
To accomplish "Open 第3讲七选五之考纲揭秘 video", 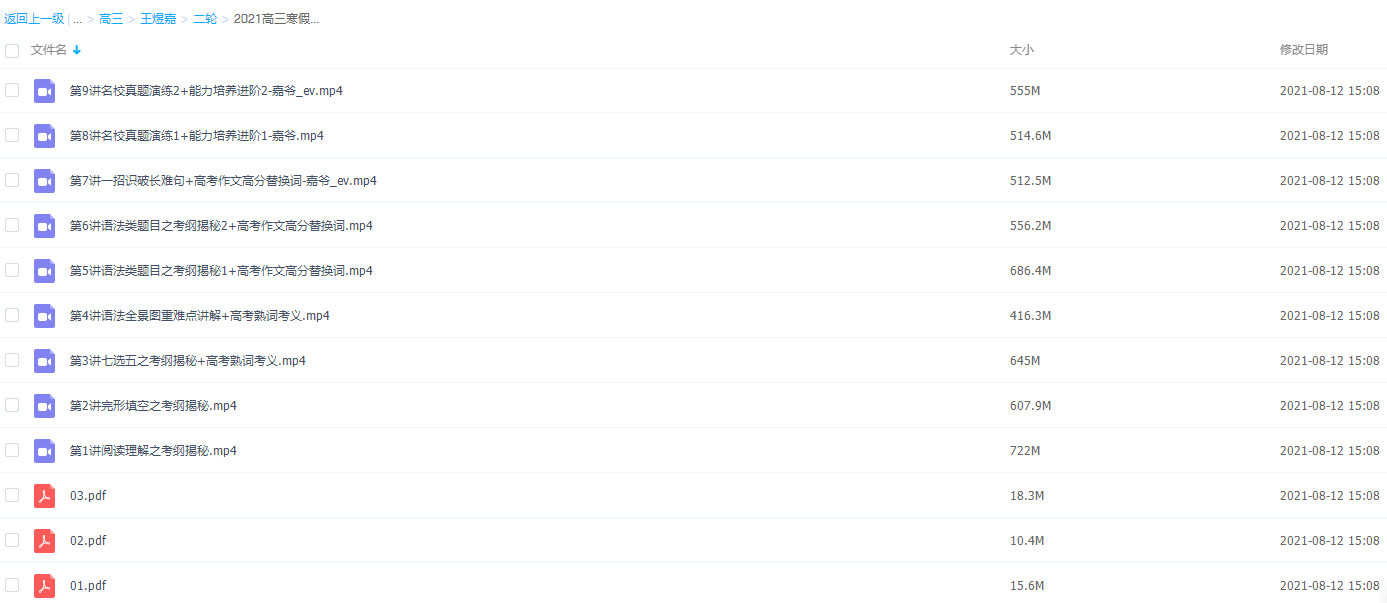I will pos(187,361).
